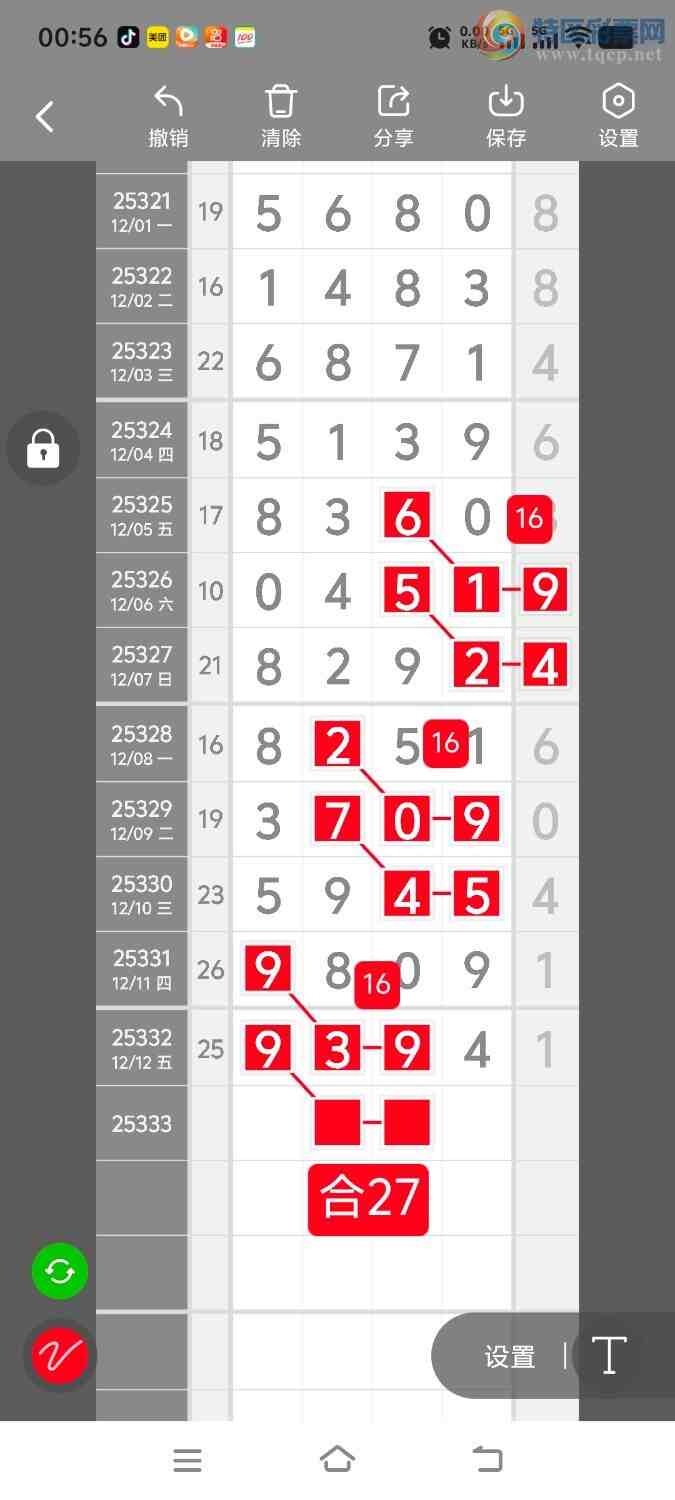Viewport: 675px width, 1500px height.
Task: Open recent apps from the navigation bar
Action: coord(187,1460)
